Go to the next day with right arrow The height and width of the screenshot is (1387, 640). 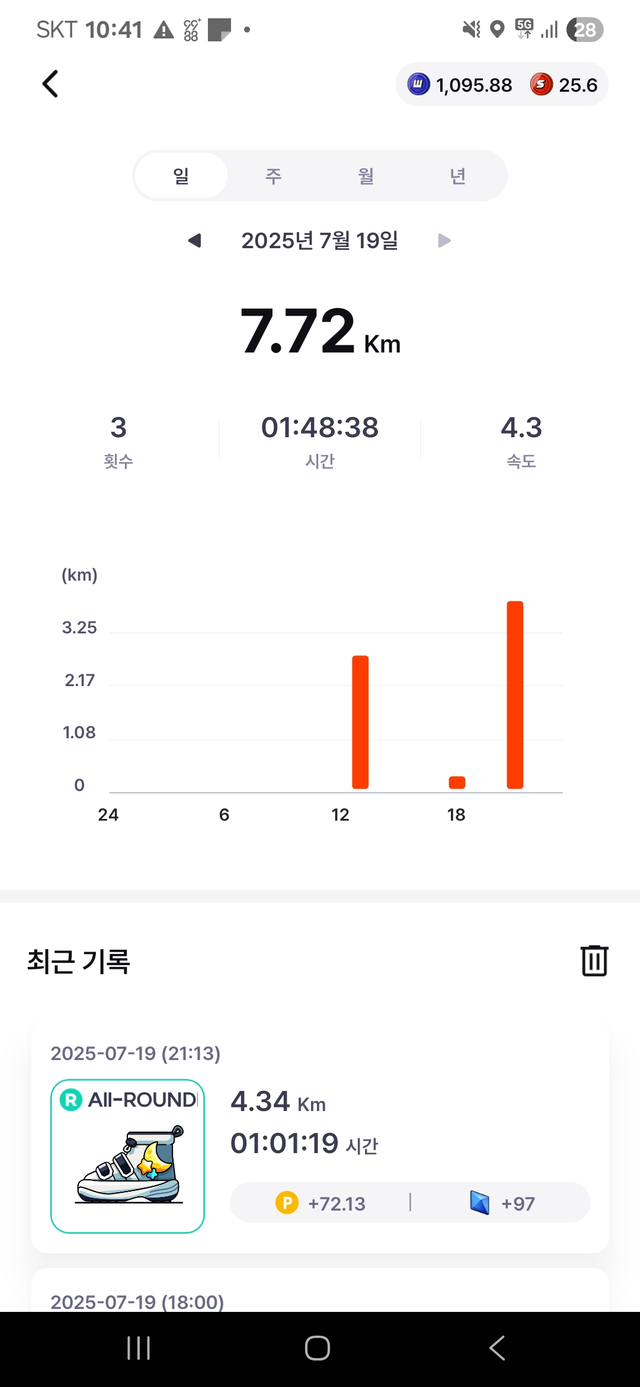tap(445, 241)
